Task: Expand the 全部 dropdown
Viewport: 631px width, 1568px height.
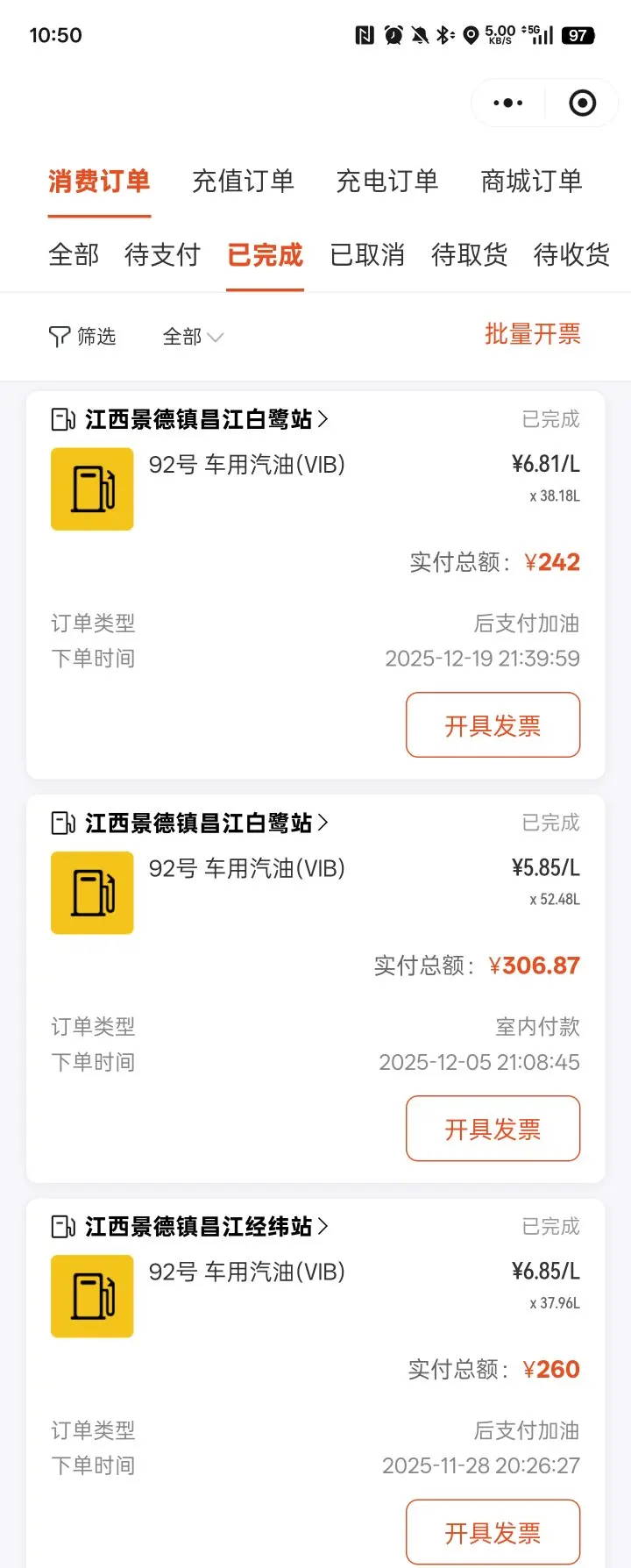Action: coord(193,337)
